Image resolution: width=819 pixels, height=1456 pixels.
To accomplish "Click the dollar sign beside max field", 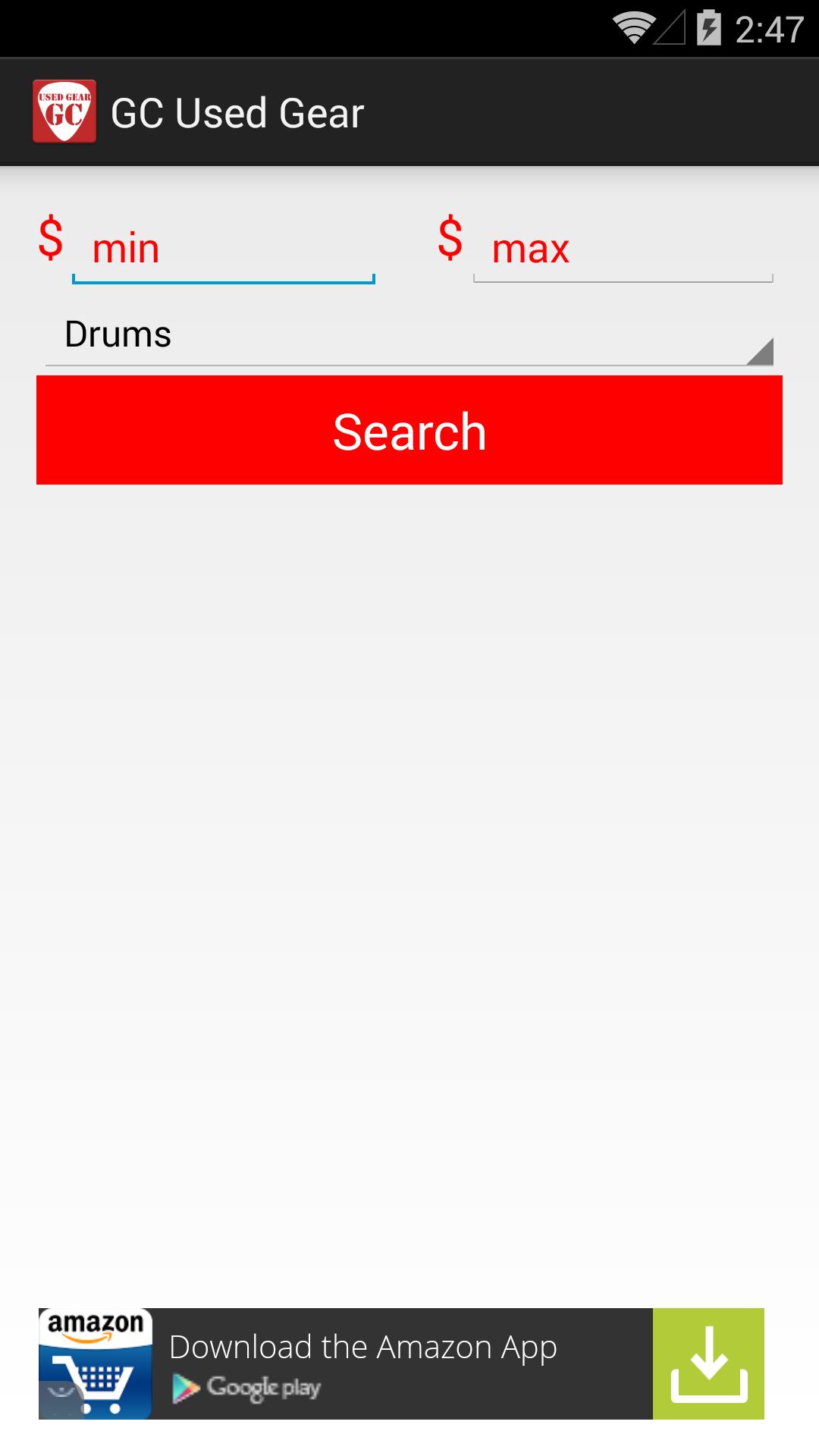I will (x=450, y=243).
